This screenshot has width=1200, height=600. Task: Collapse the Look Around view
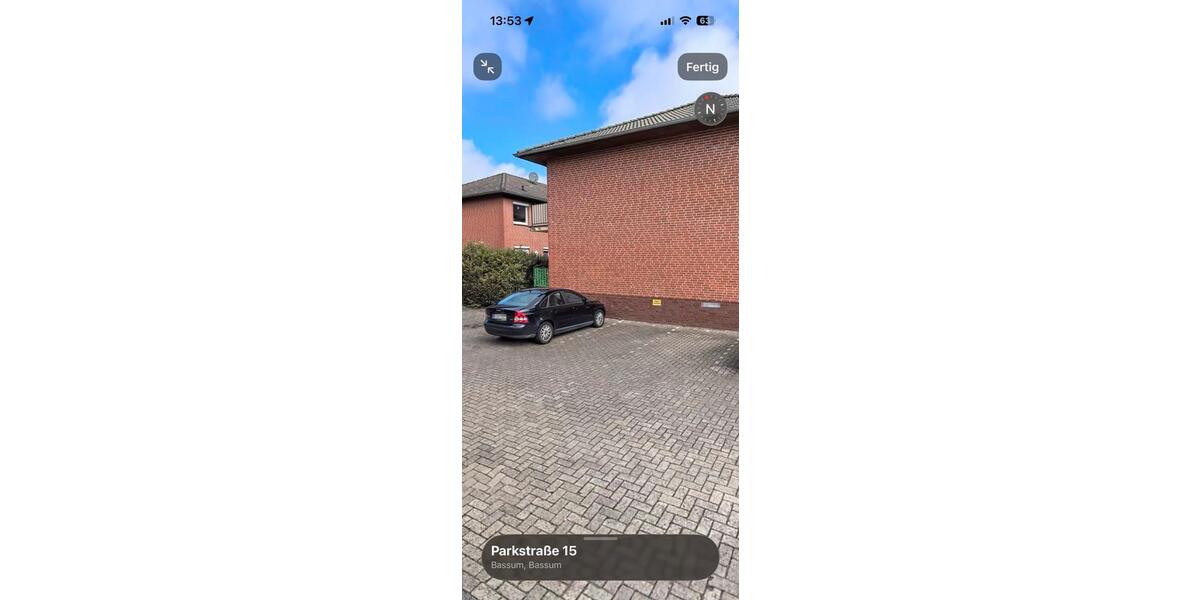(x=487, y=67)
